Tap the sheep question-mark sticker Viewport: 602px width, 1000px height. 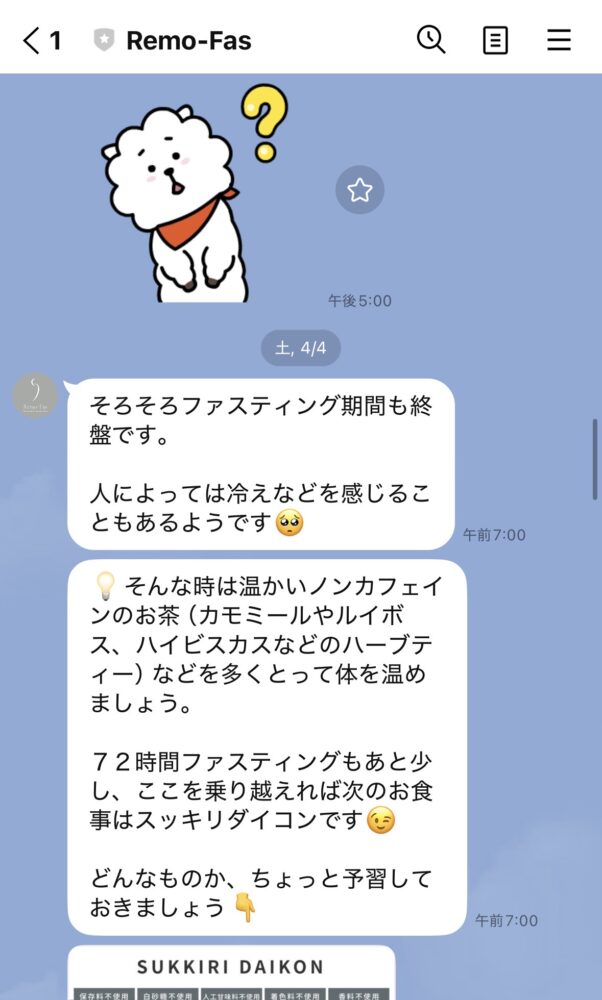(x=190, y=195)
